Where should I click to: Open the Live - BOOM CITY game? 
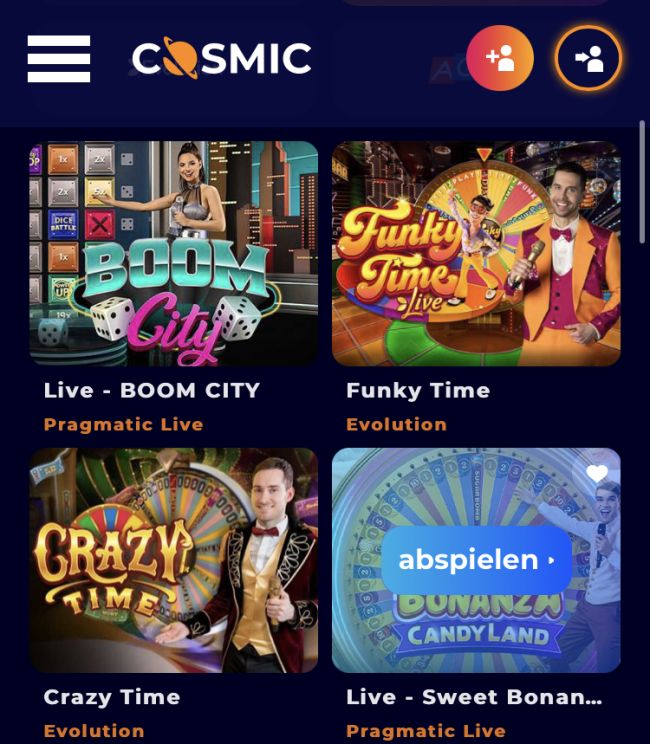point(174,253)
